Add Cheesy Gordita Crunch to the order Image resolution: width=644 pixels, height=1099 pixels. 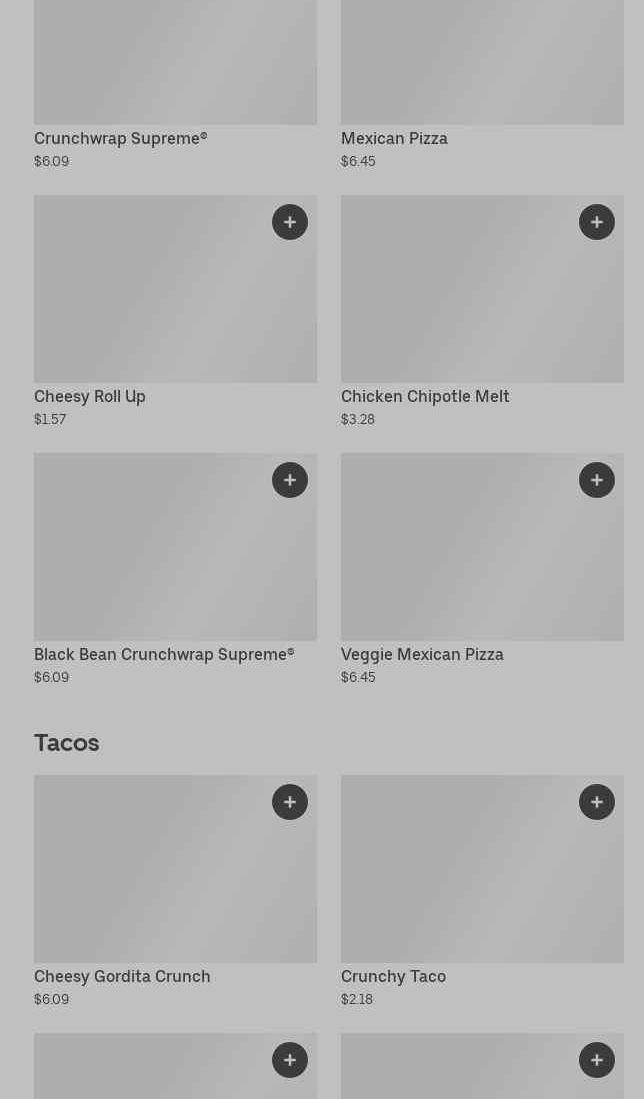pos(290,802)
